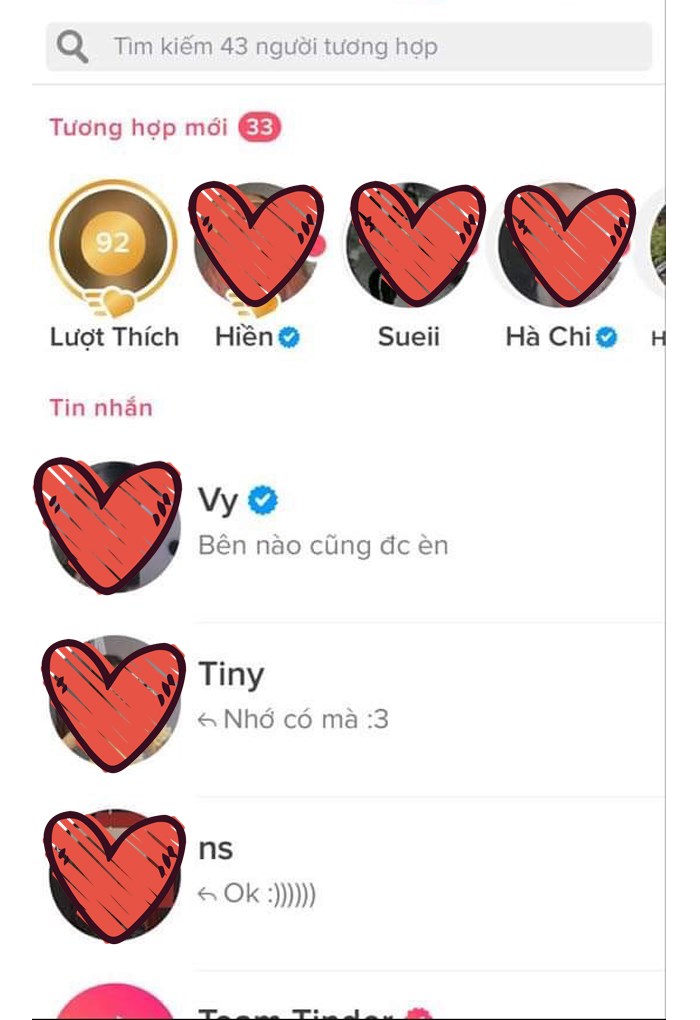The image size is (700, 1020).
Task: Open new match Hiền
Action: [258, 247]
